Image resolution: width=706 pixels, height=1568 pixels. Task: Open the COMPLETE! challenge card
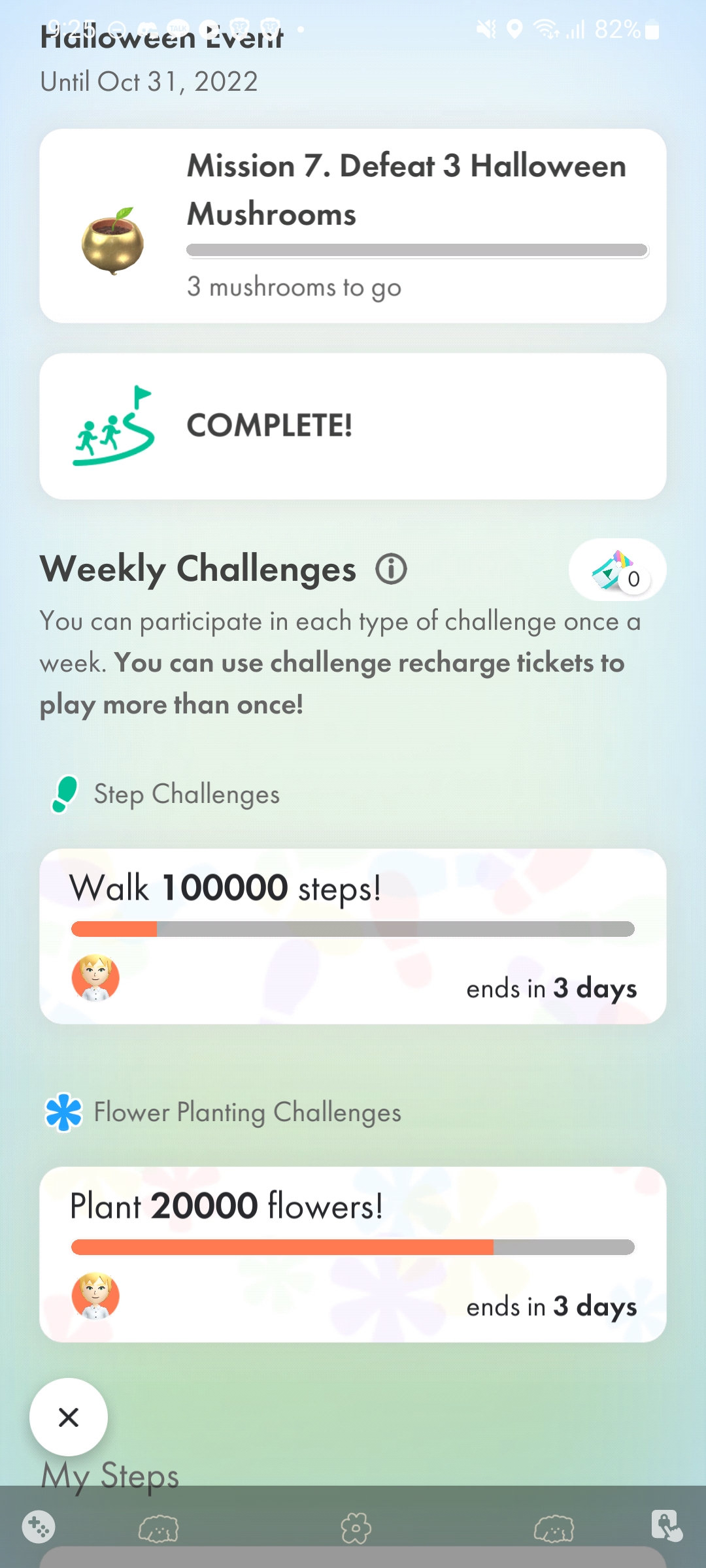353,426
